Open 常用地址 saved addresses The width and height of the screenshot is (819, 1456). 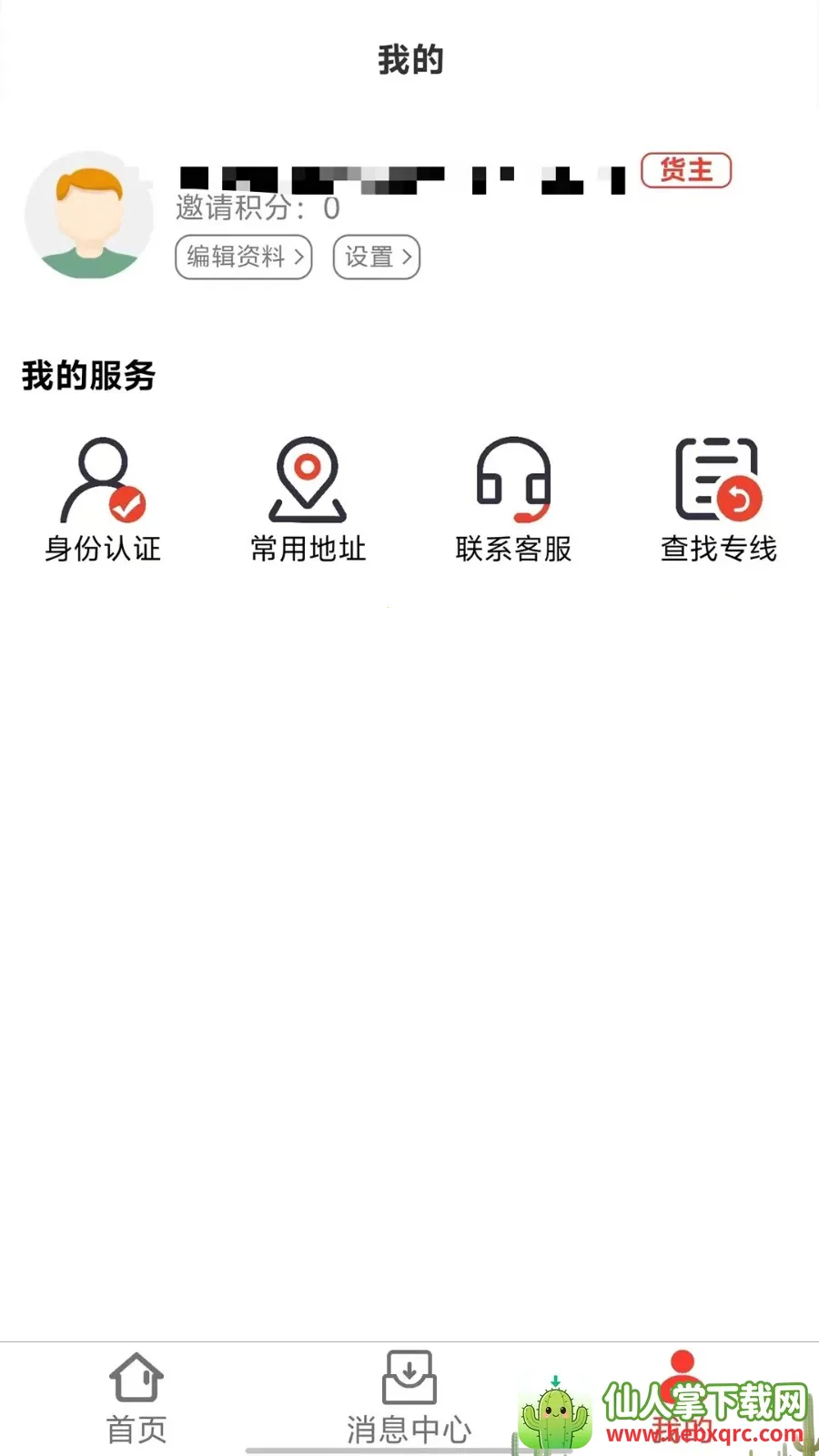pos(308,500)
